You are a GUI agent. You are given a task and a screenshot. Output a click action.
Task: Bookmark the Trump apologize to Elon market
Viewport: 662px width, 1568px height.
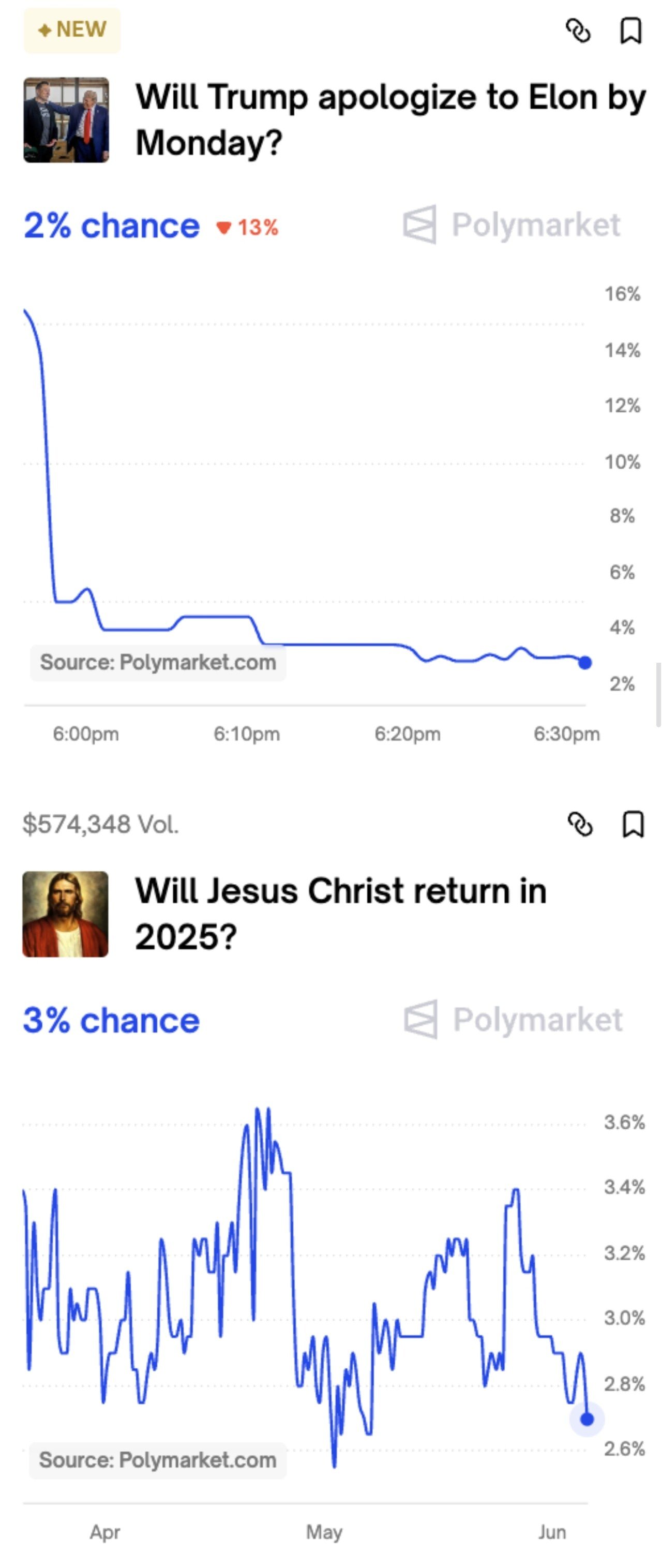[x=630, y=31]
